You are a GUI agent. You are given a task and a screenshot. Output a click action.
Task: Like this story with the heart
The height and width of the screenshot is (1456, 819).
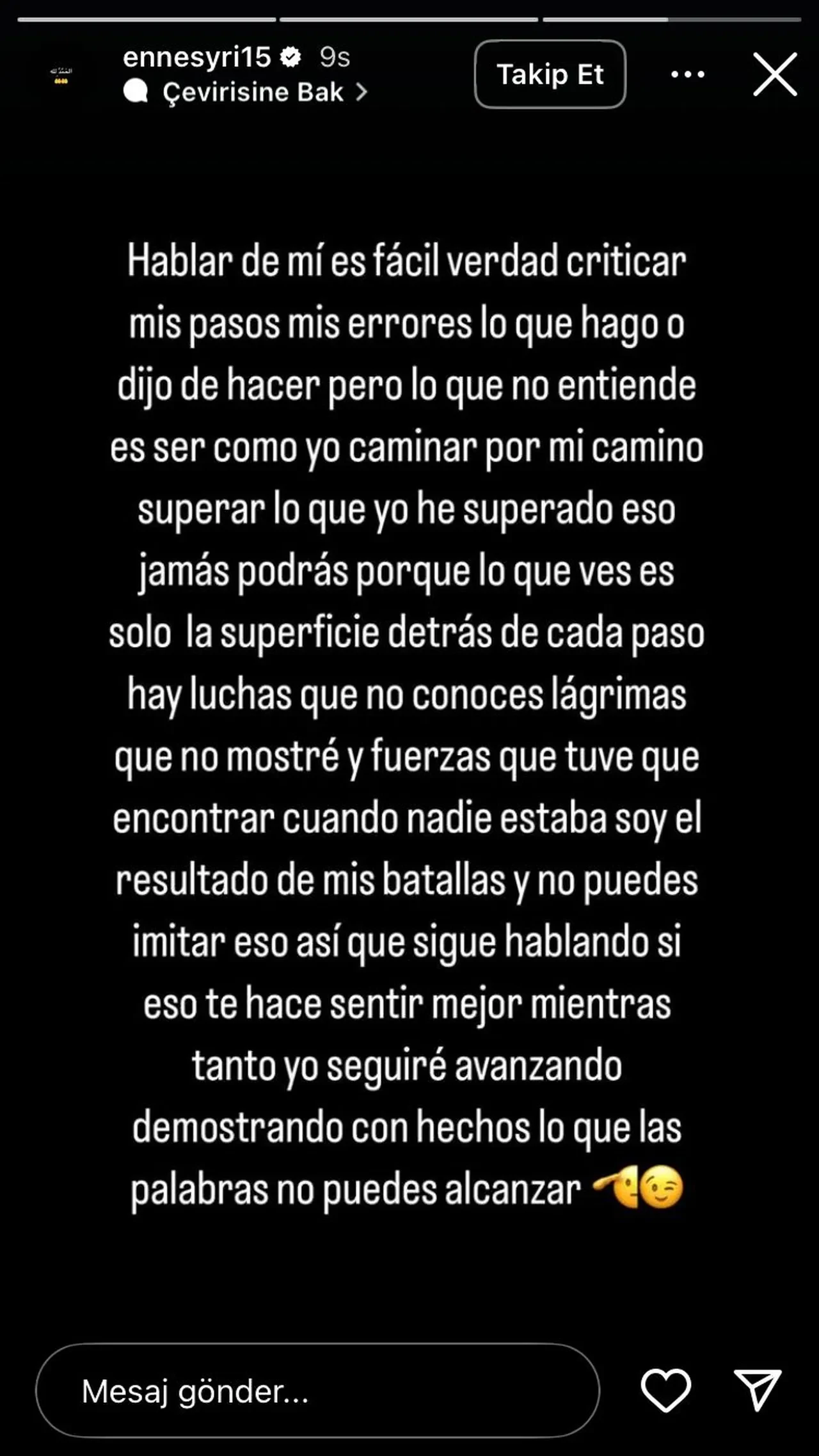point(665,1389)
